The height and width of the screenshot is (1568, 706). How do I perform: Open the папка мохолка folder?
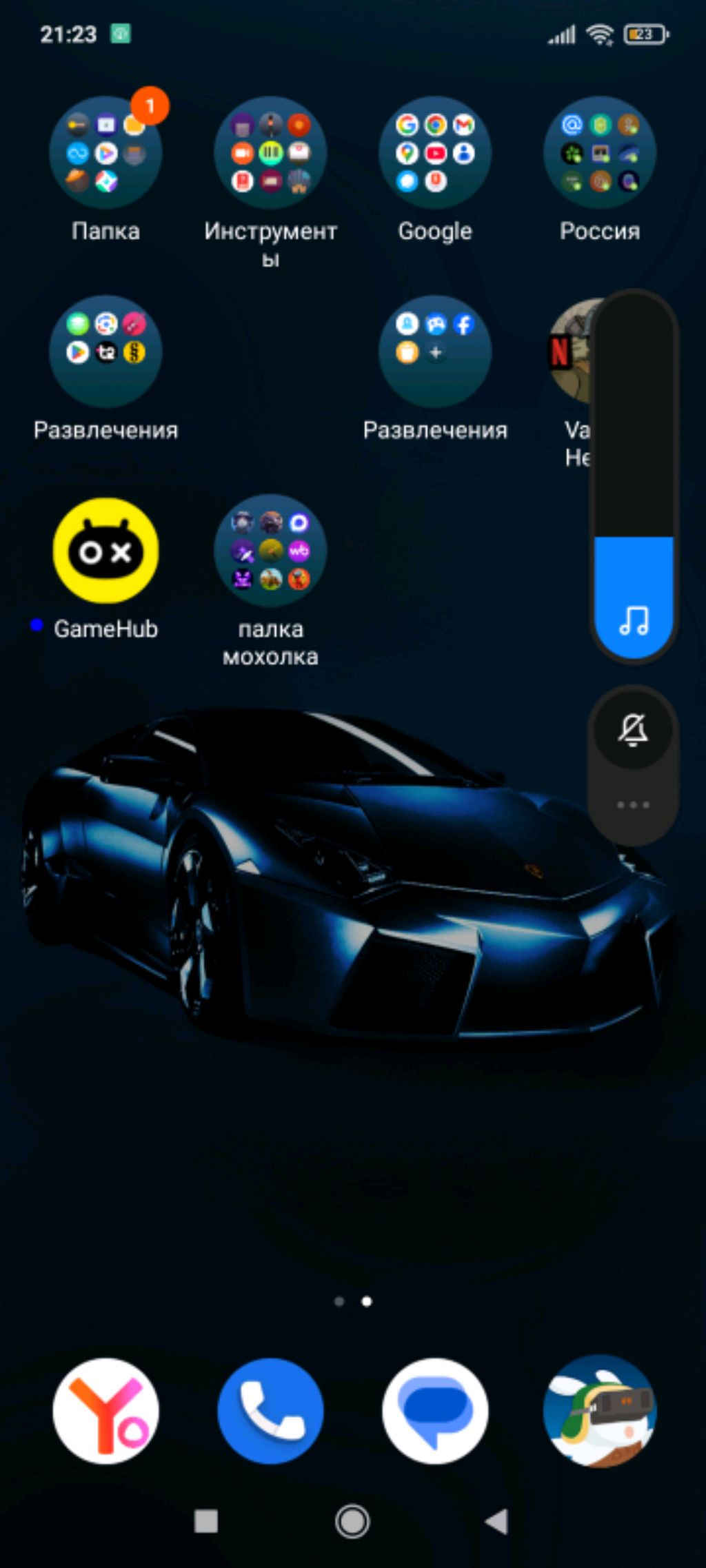270,551
